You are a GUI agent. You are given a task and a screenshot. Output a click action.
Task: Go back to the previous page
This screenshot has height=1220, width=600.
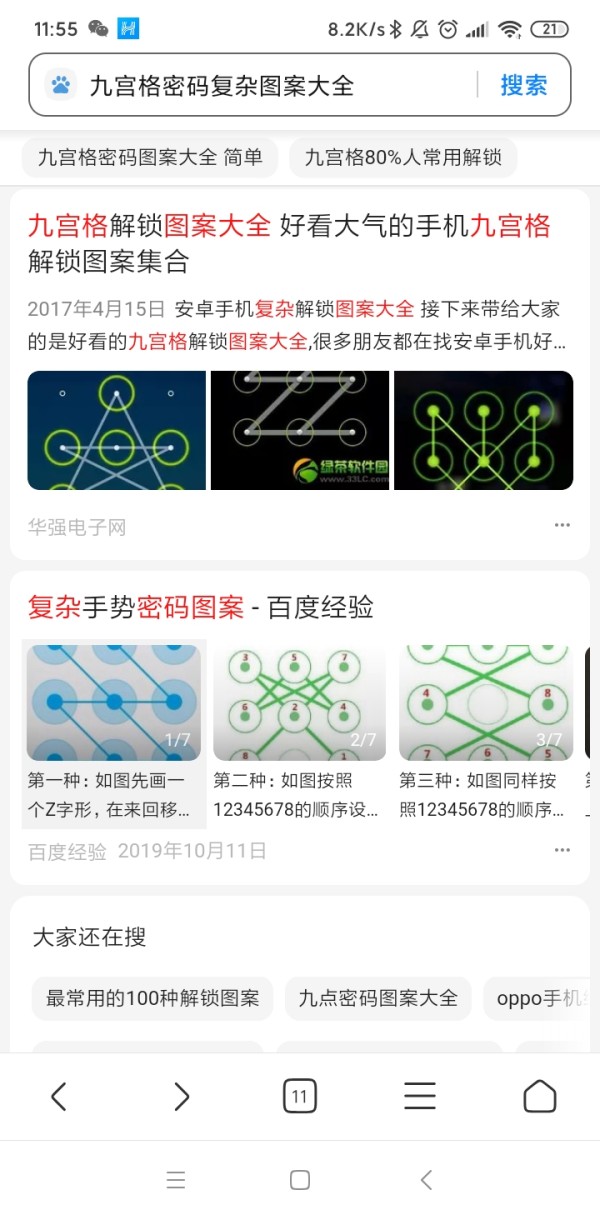[x=59, y=1097]
